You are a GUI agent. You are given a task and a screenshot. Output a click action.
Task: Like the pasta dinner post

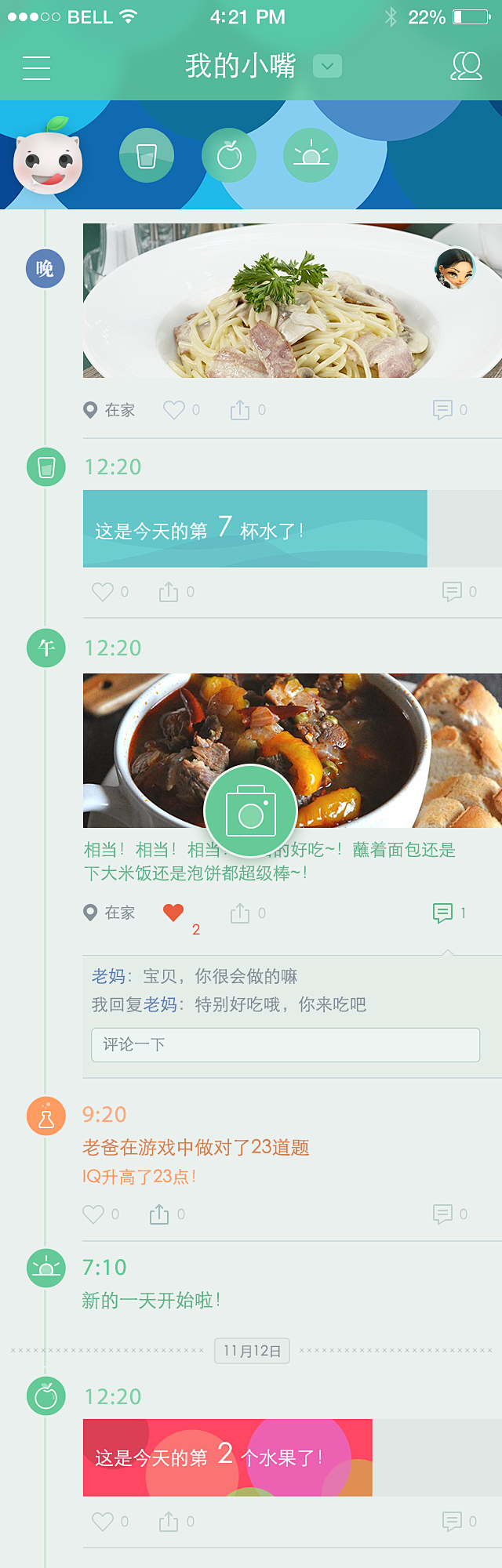tap(173, 410)
